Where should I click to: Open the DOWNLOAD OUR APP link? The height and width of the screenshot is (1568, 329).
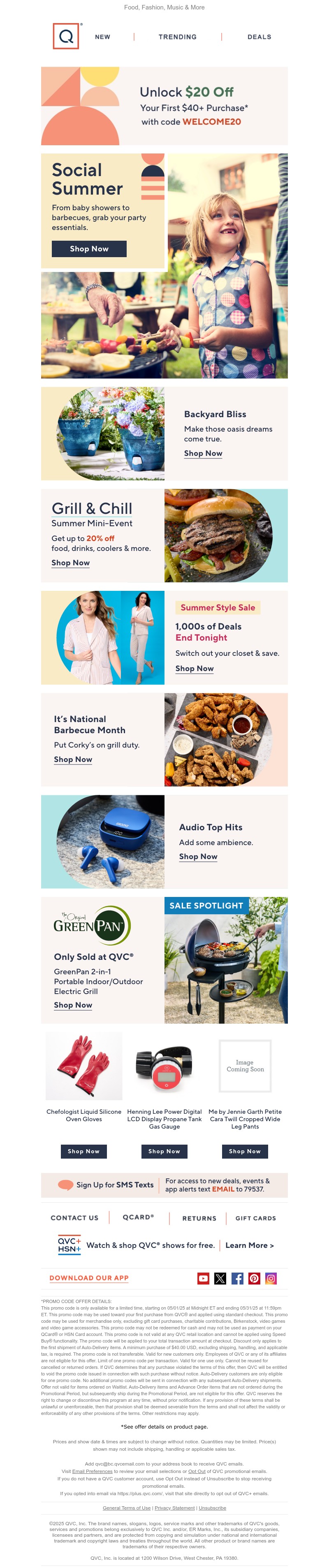pyautogui.click(x=89, y=1278)
